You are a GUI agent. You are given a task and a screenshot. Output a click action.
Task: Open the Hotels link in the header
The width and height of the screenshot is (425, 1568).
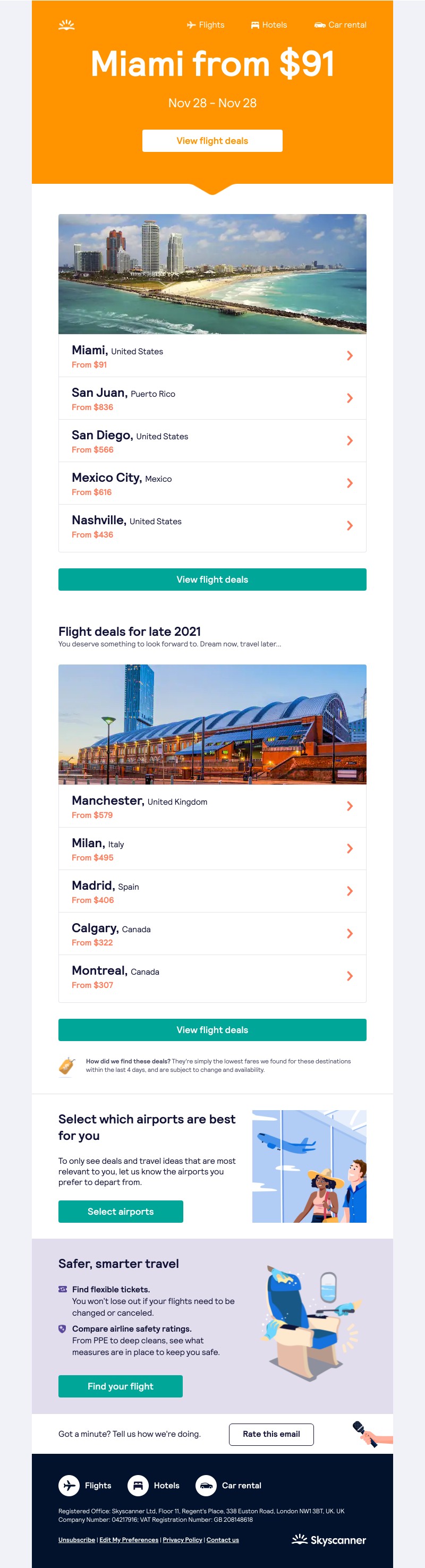(268, 25)
